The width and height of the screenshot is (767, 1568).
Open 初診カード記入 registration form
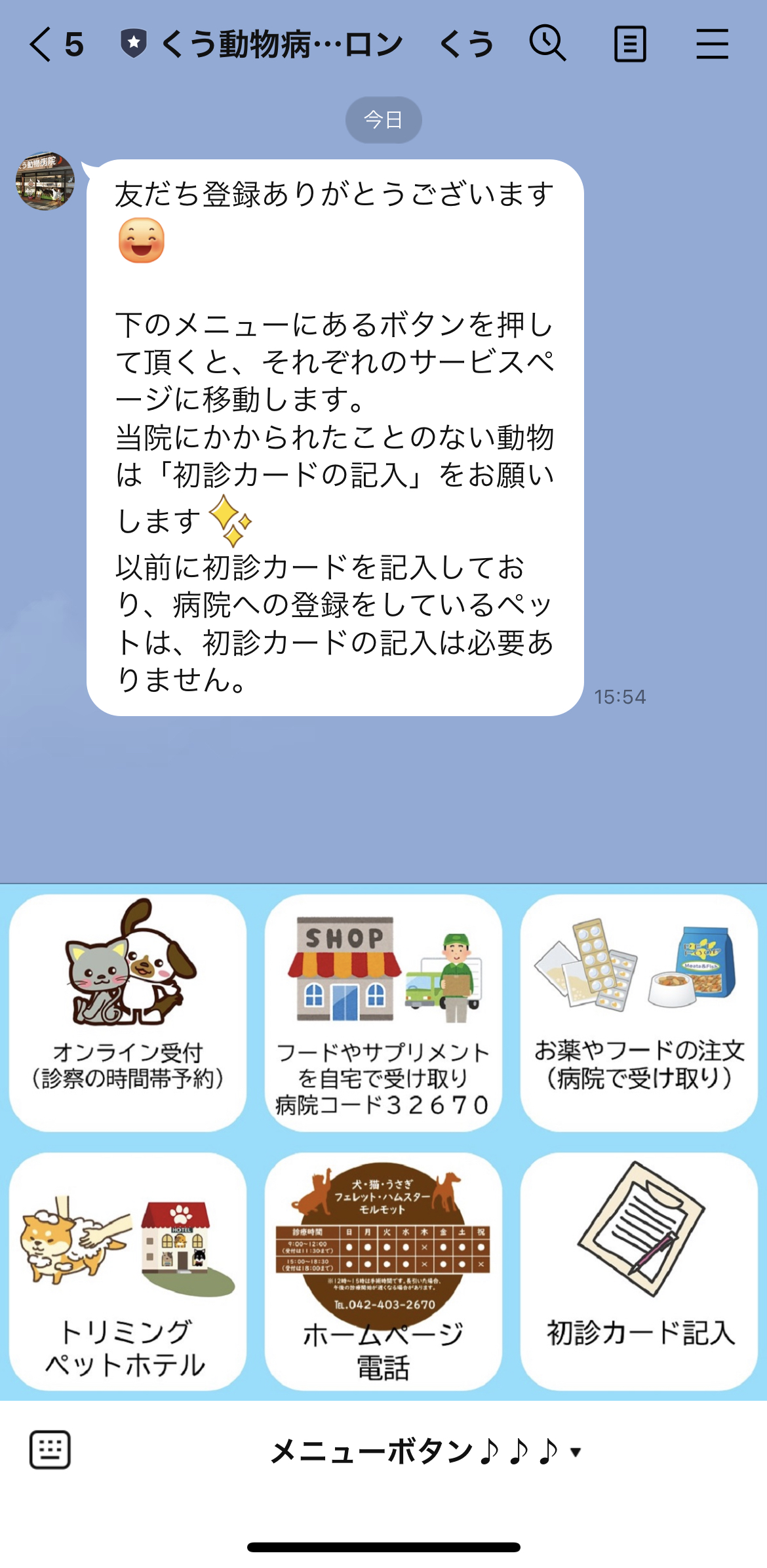point(639,1279)
